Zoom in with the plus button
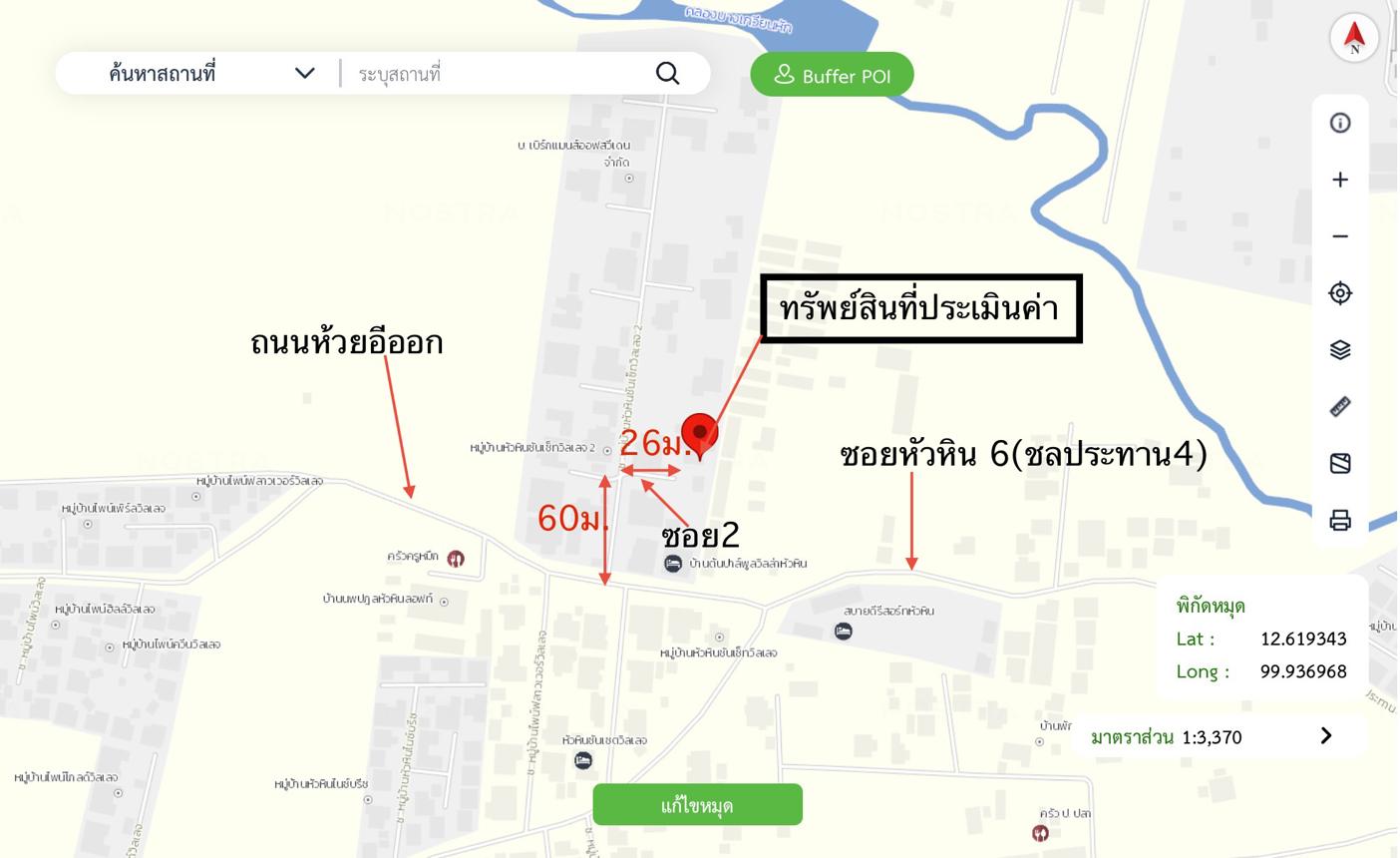 (1340, 180)
